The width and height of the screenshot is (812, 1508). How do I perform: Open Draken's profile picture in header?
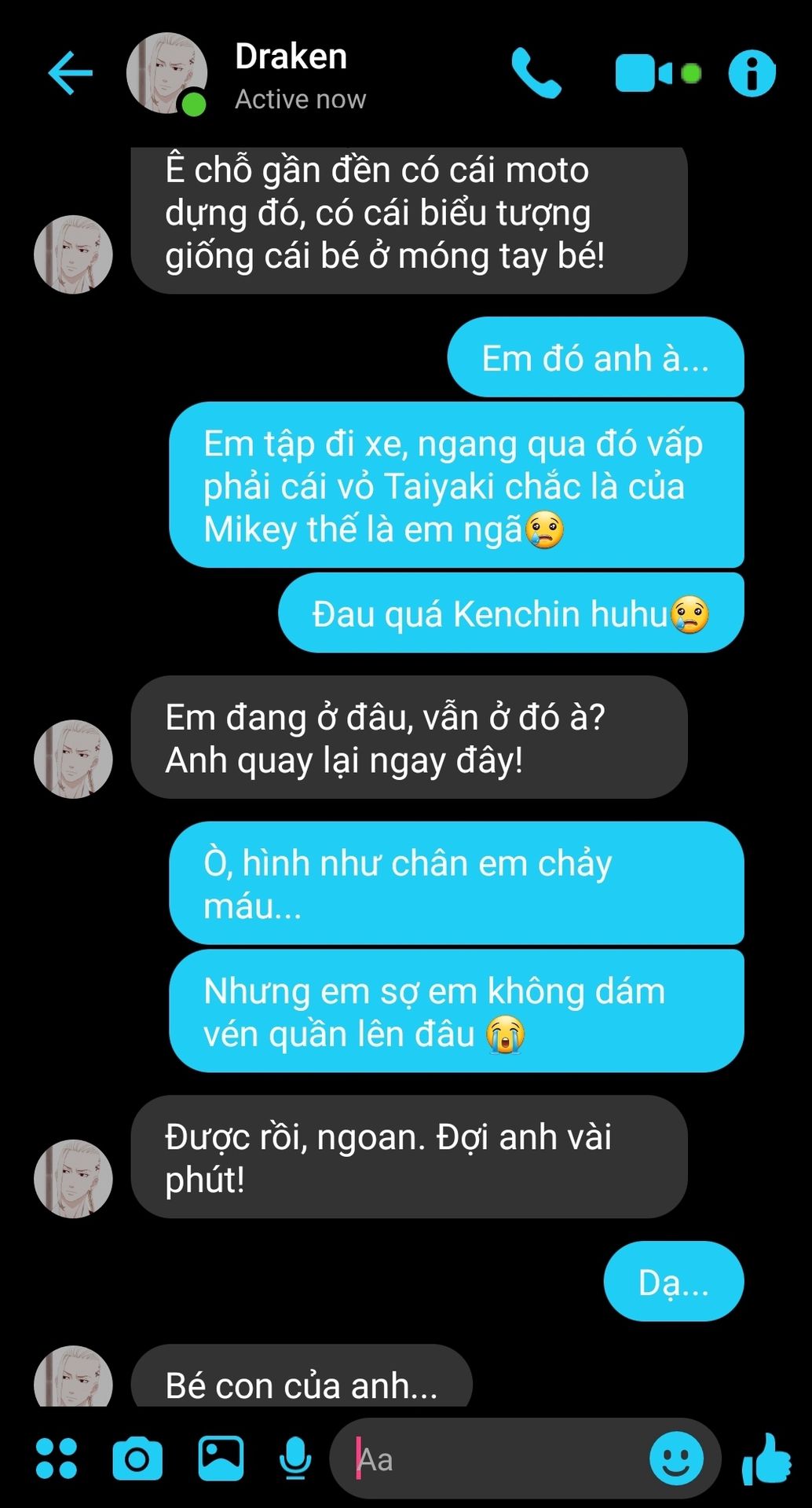(167, 73)
